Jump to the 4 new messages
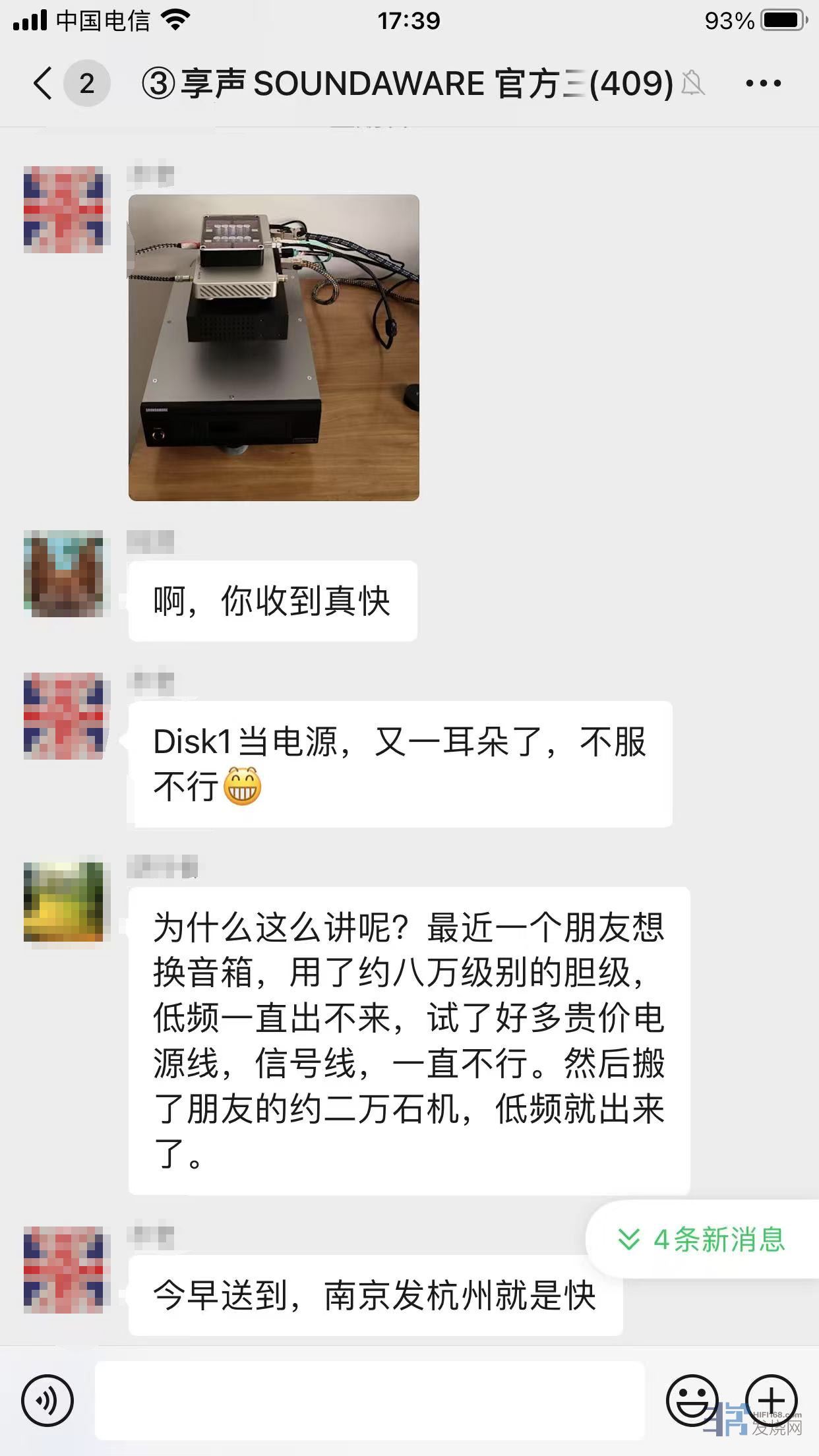 [703, 1240]
